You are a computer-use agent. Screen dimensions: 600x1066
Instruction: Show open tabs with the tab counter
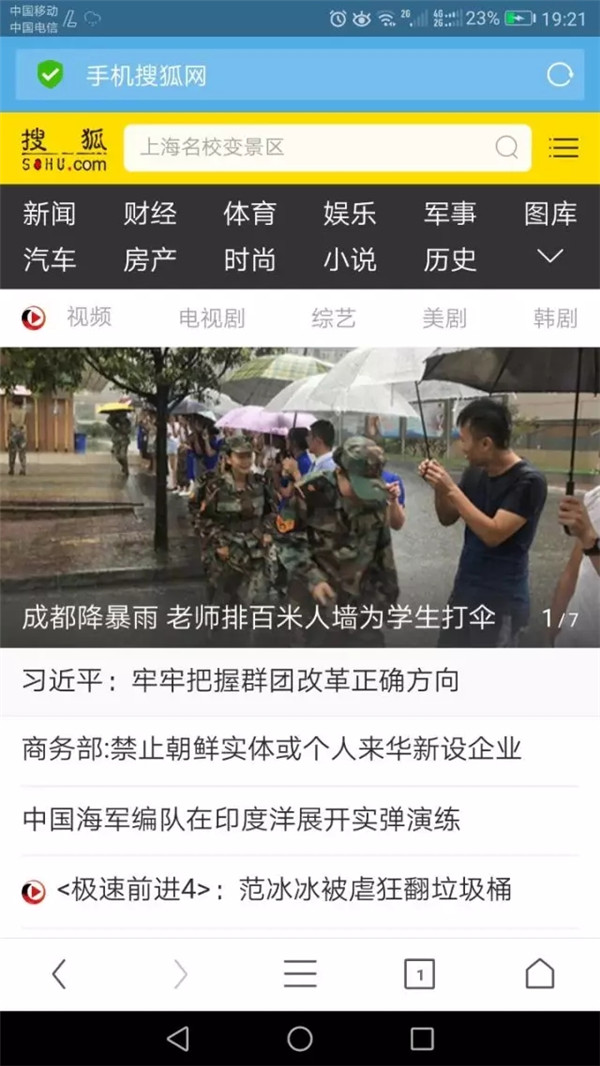419,973
